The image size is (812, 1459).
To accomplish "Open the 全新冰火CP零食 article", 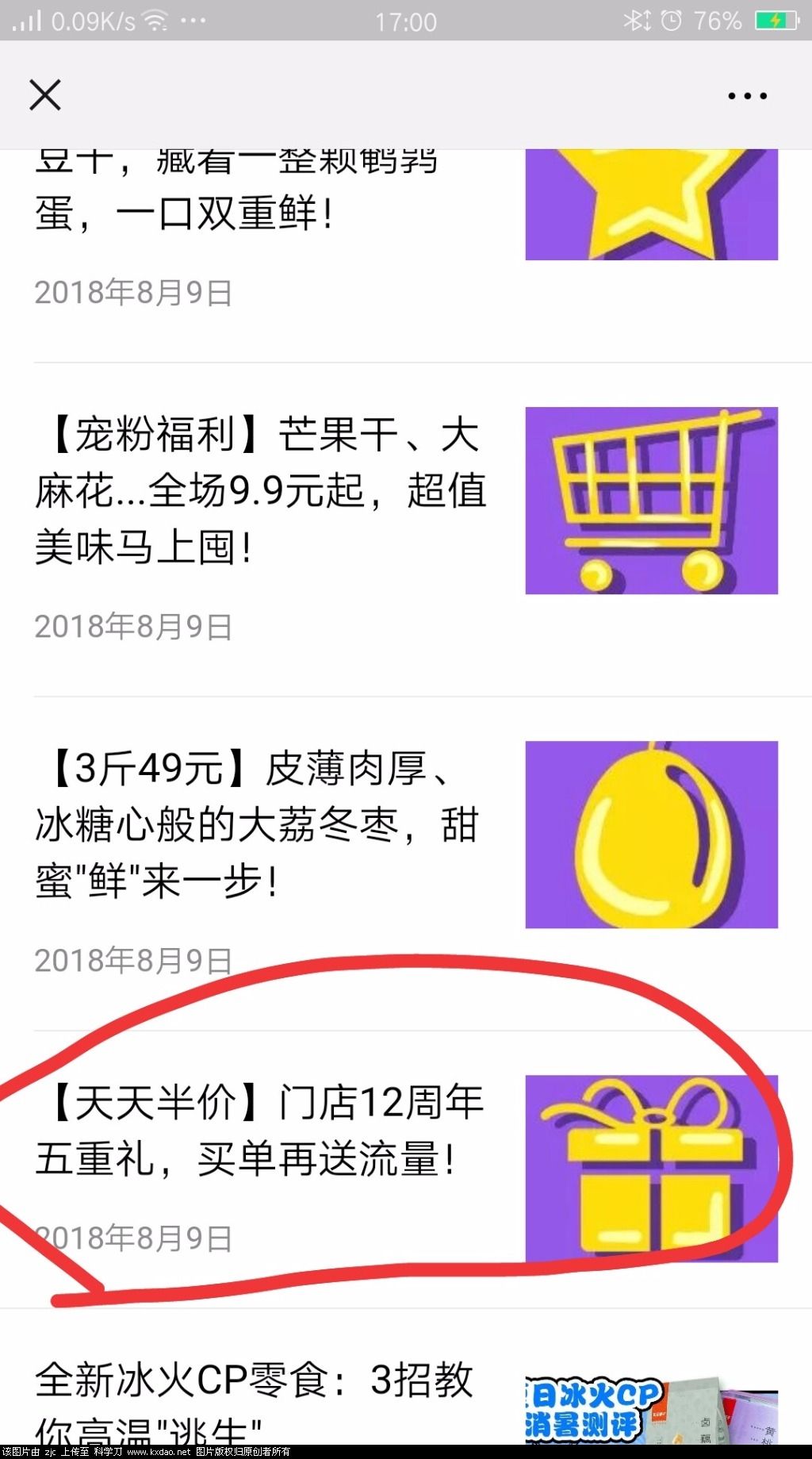I will pos(254,1400).
